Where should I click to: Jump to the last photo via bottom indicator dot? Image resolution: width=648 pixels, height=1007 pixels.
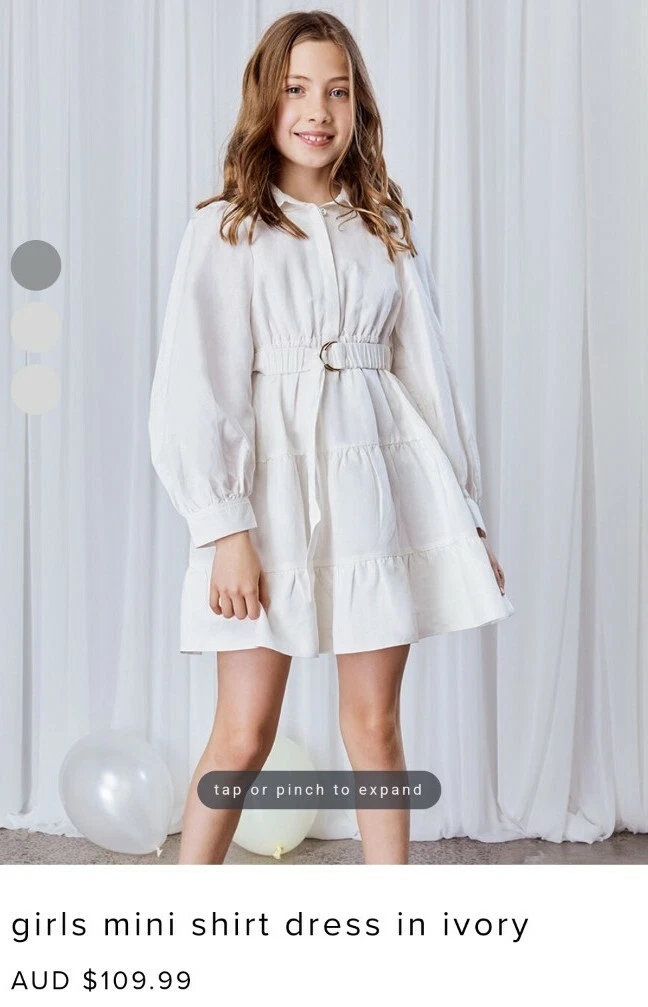pyautogui.click(x=36, y=389)
